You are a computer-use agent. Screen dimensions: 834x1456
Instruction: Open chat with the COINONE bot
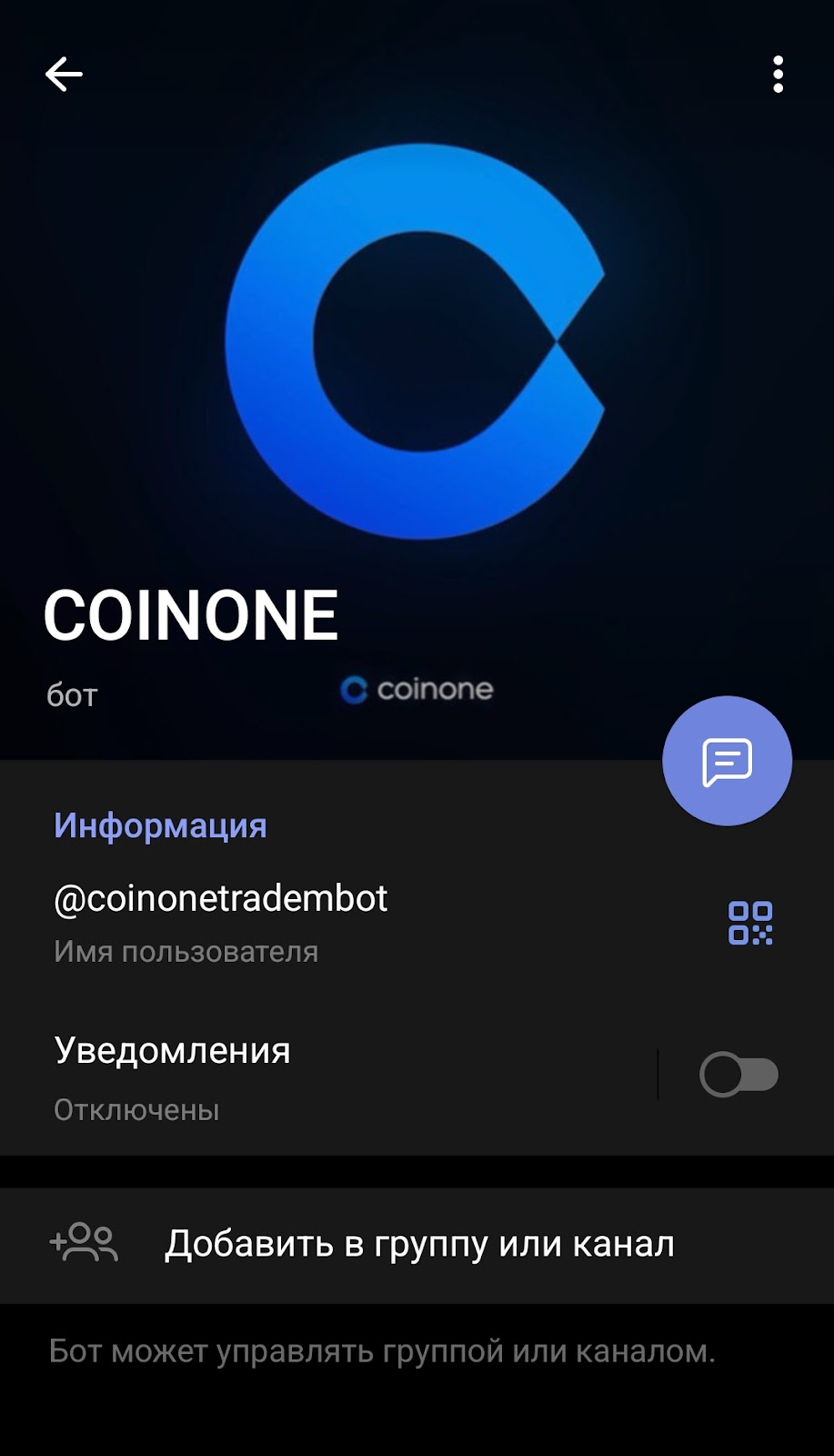[727, 761]
